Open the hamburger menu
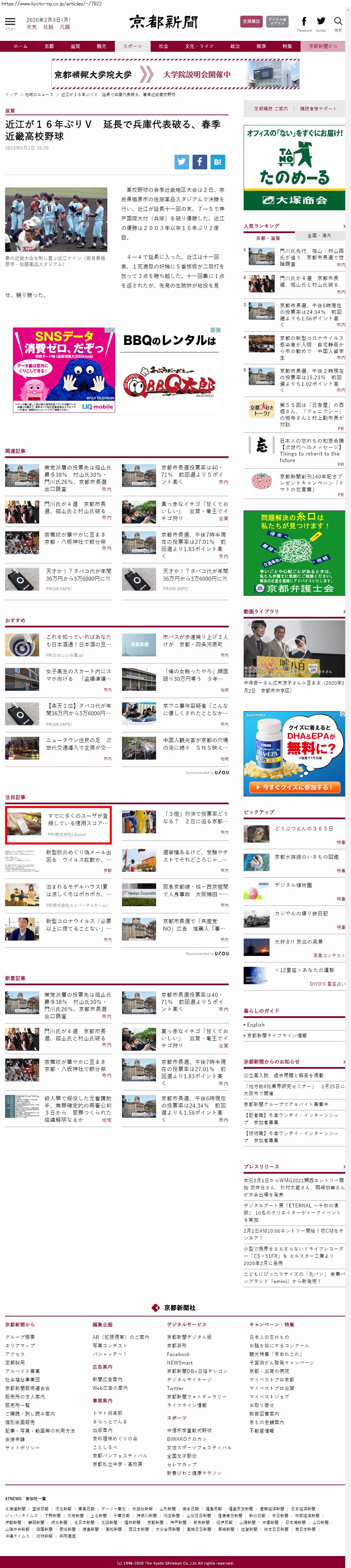 pos(10,22)
